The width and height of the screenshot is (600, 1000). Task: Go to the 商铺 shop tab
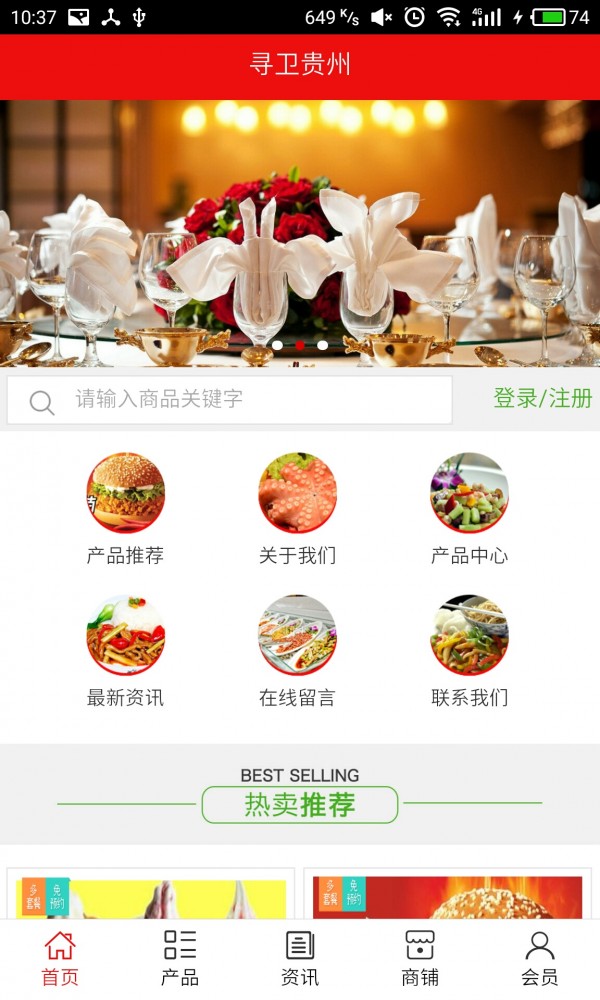(420, 958)
